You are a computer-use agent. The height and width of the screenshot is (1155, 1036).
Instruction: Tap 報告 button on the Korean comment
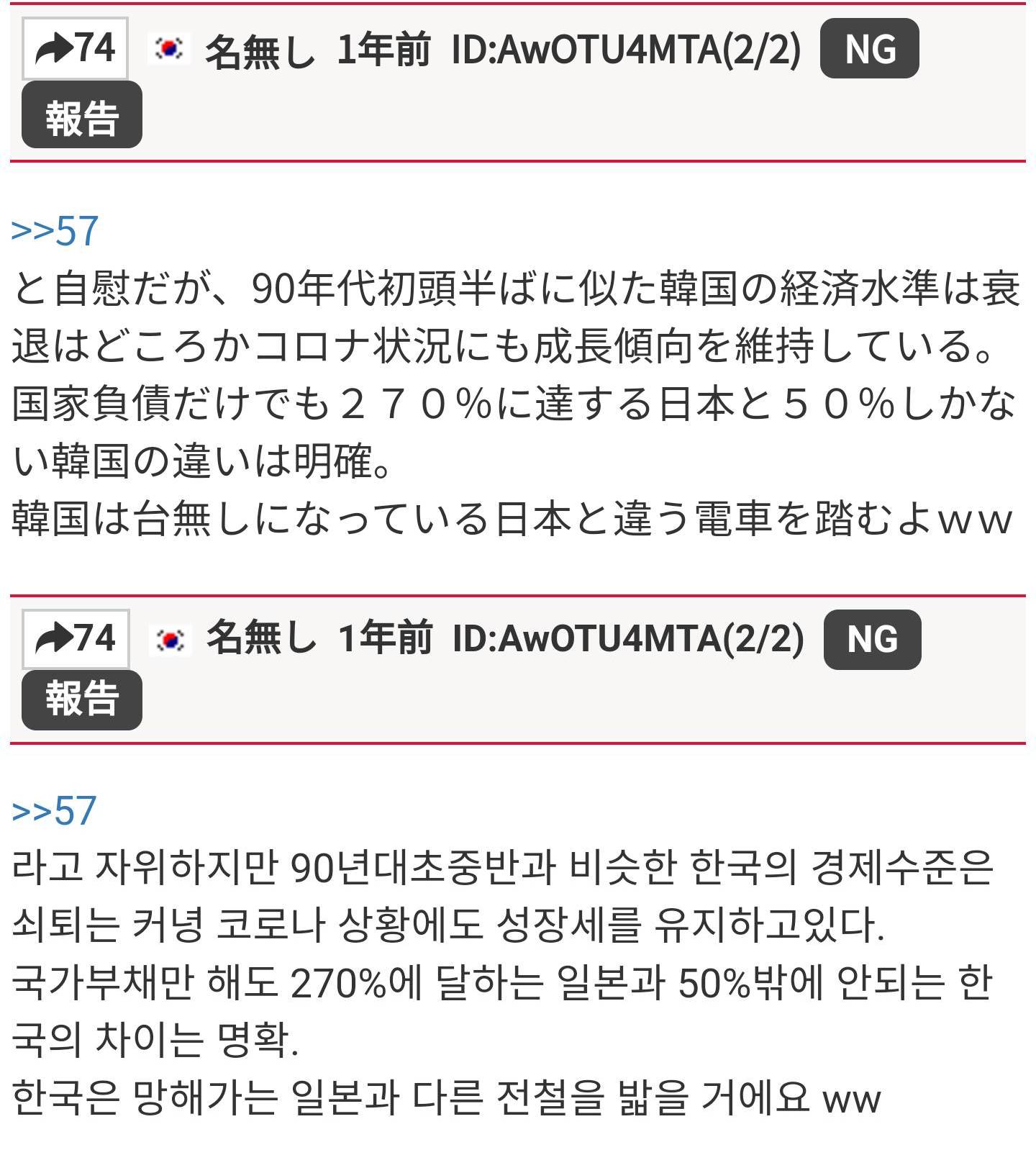[81, 699]
